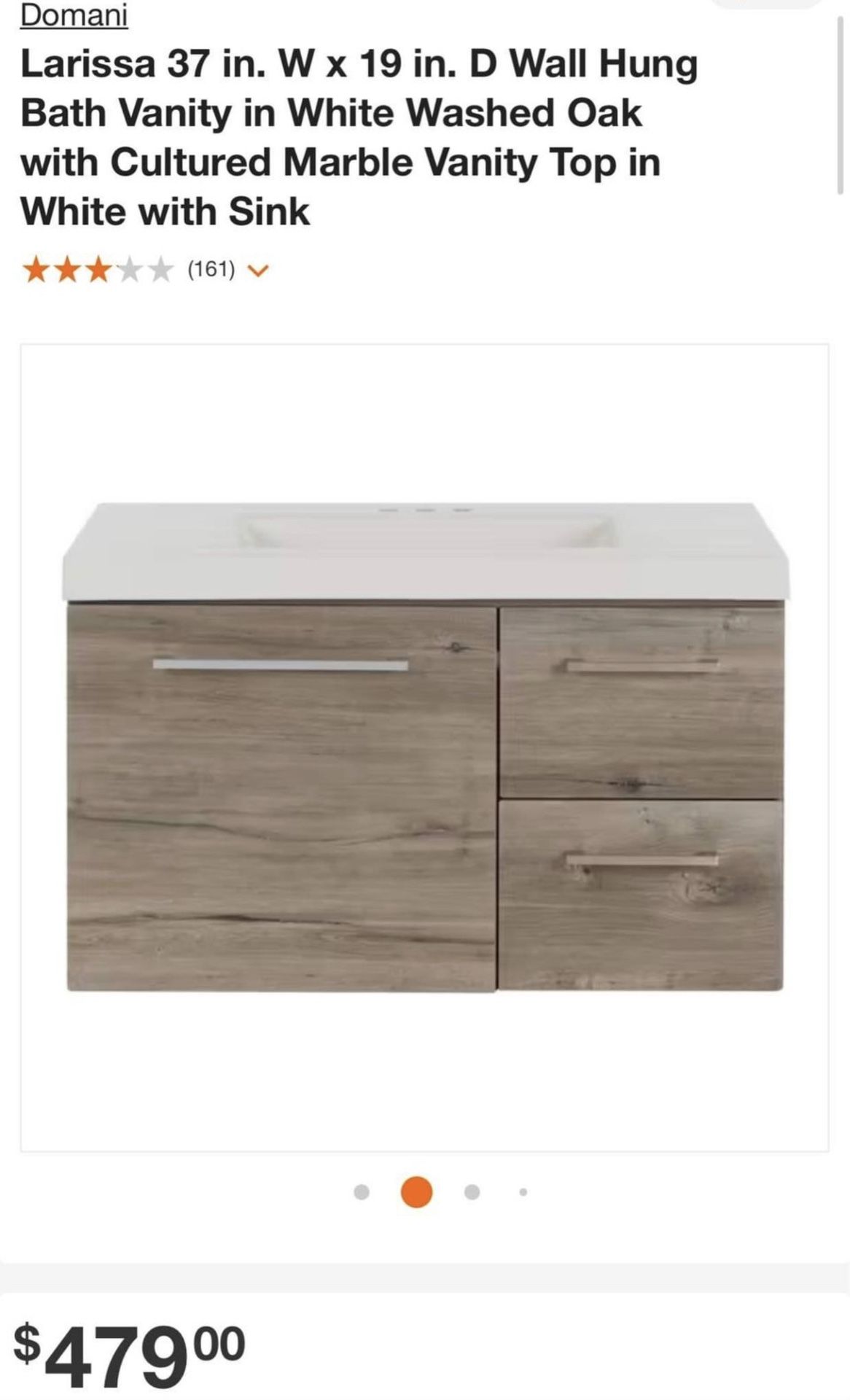The image size is (850, 1400).
Task: Click the star rating area to rate product
Action: 98,271
